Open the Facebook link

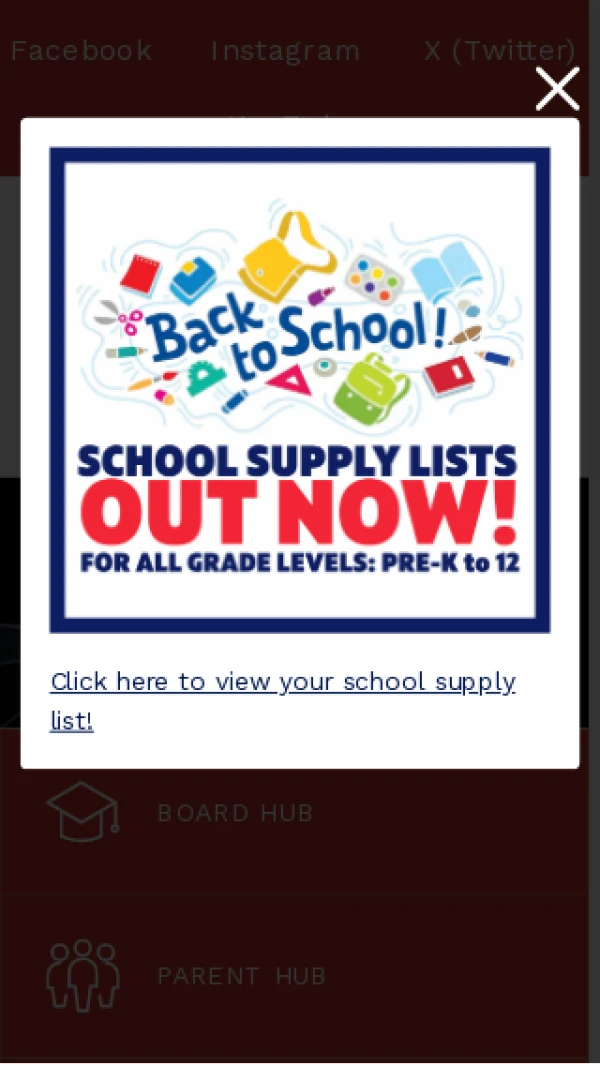coord(81,50)
